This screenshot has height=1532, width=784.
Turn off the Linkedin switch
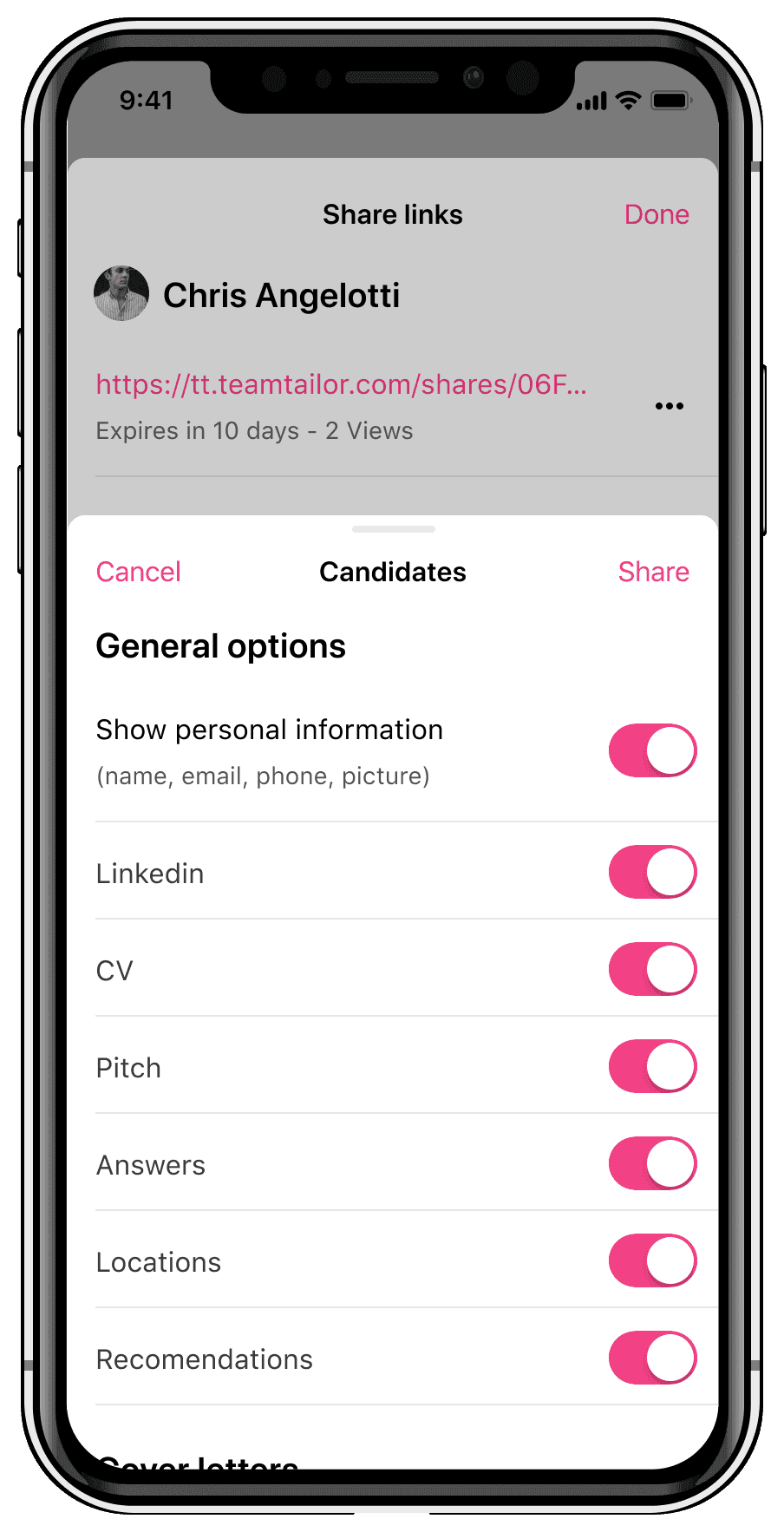click(x=653, y=872)
